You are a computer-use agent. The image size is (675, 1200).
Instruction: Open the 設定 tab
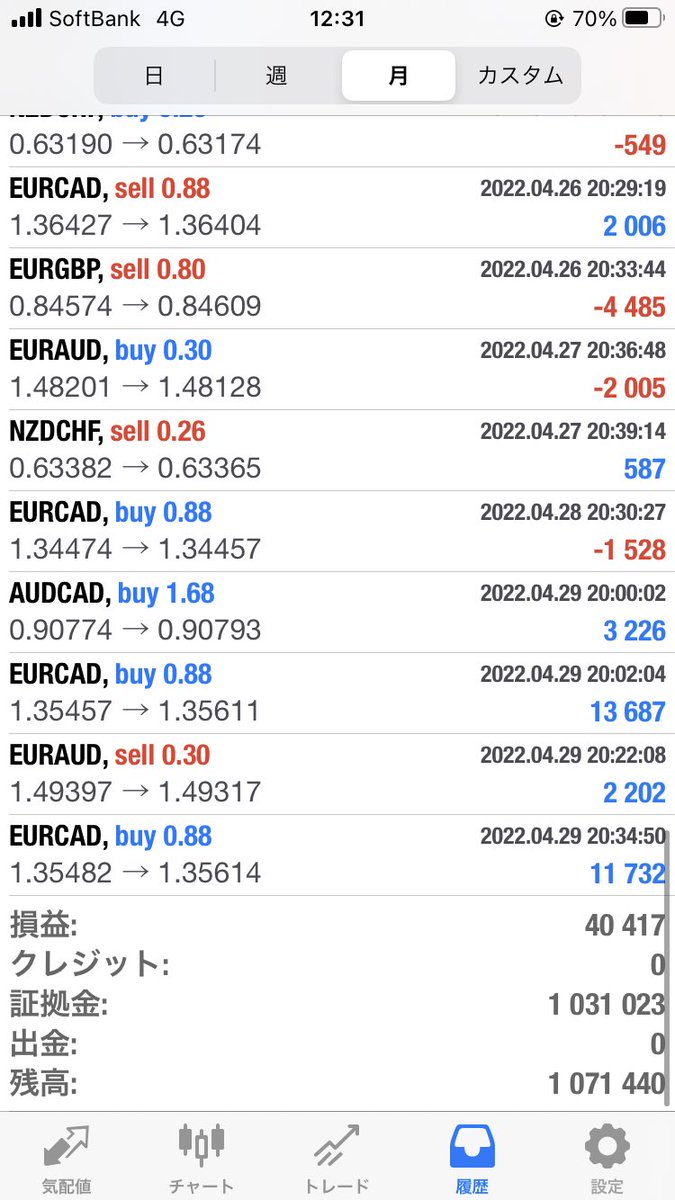point(607,1157)
